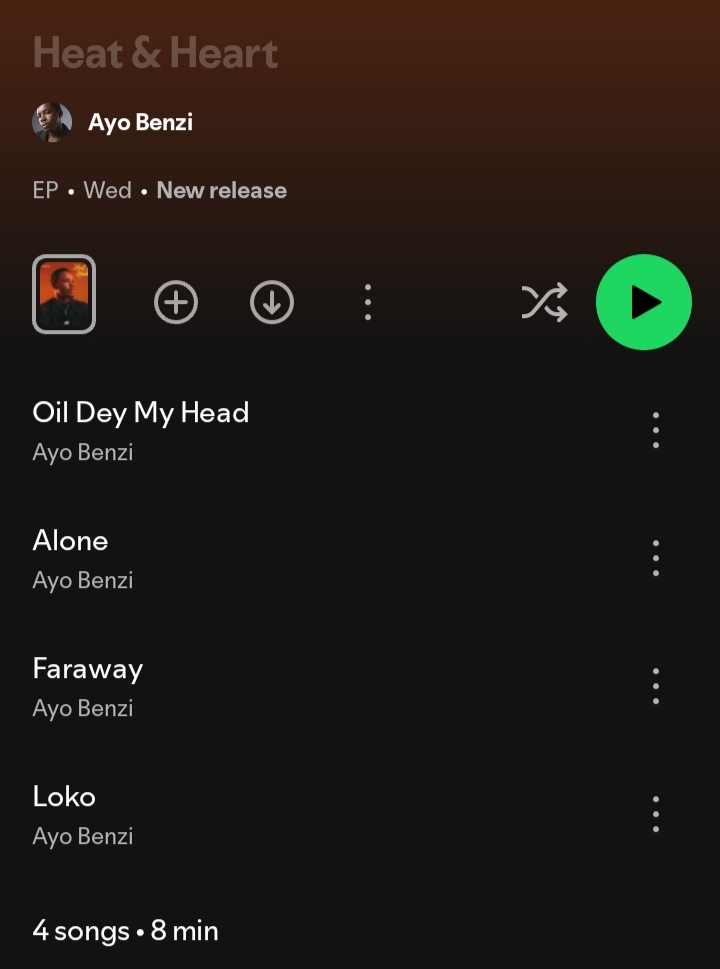Open Ayo Benzi's artist profile
This screenshot has height=969, width=720.
pyautogui.click(x=140, y=123)
